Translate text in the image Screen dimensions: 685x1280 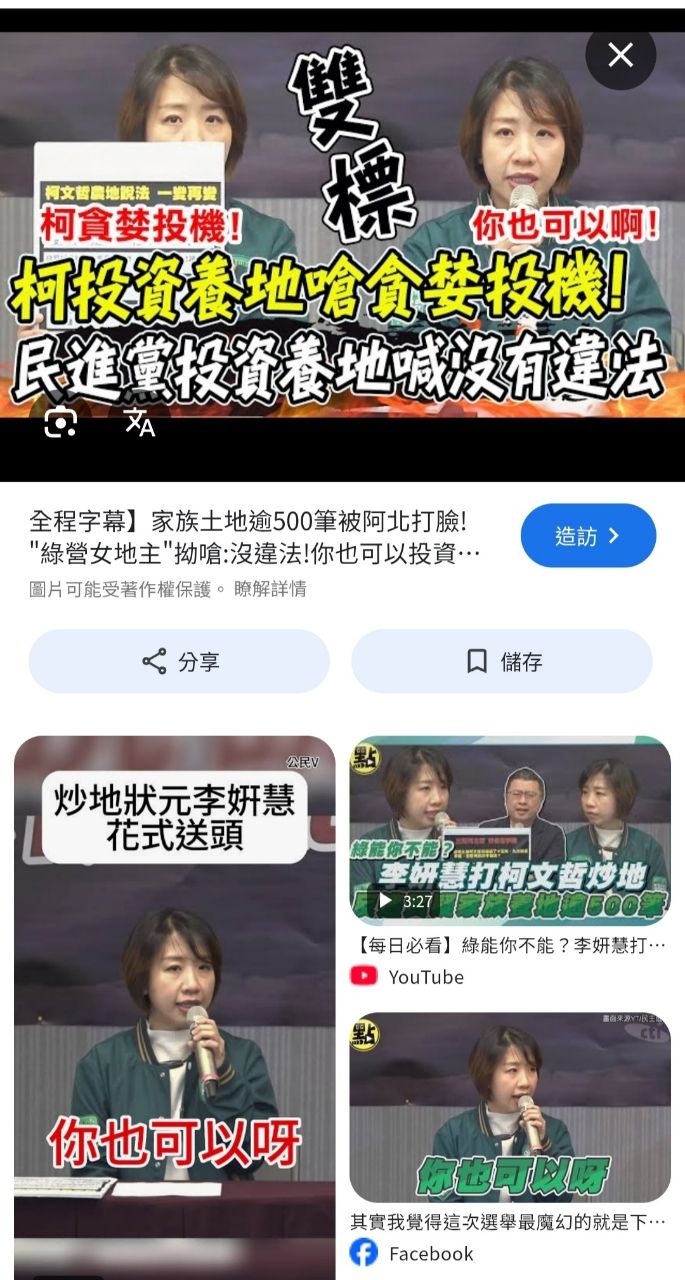pos(139,424)
